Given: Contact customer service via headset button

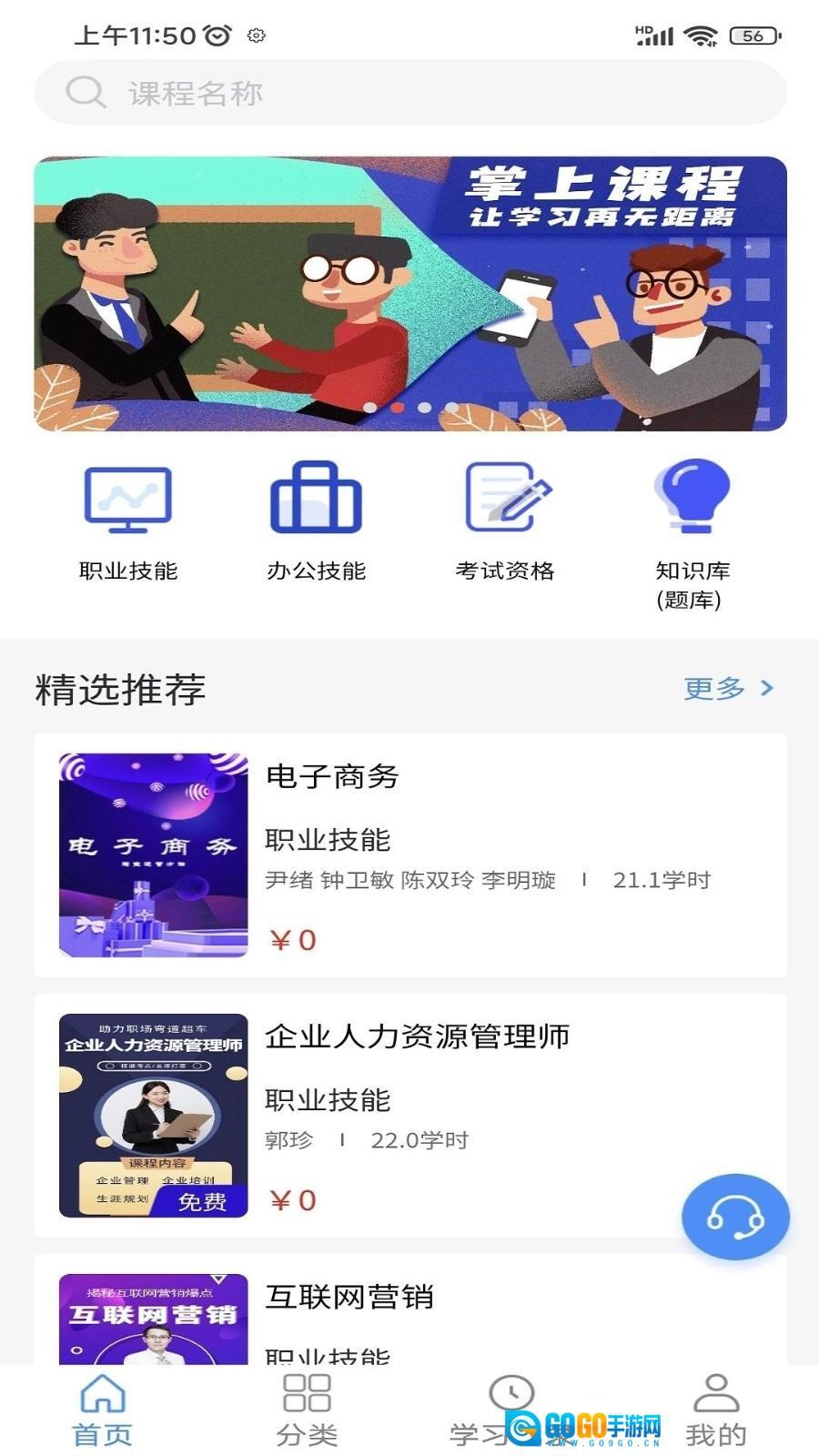Looking at the screenshot, I should (x=735, y=1217).
